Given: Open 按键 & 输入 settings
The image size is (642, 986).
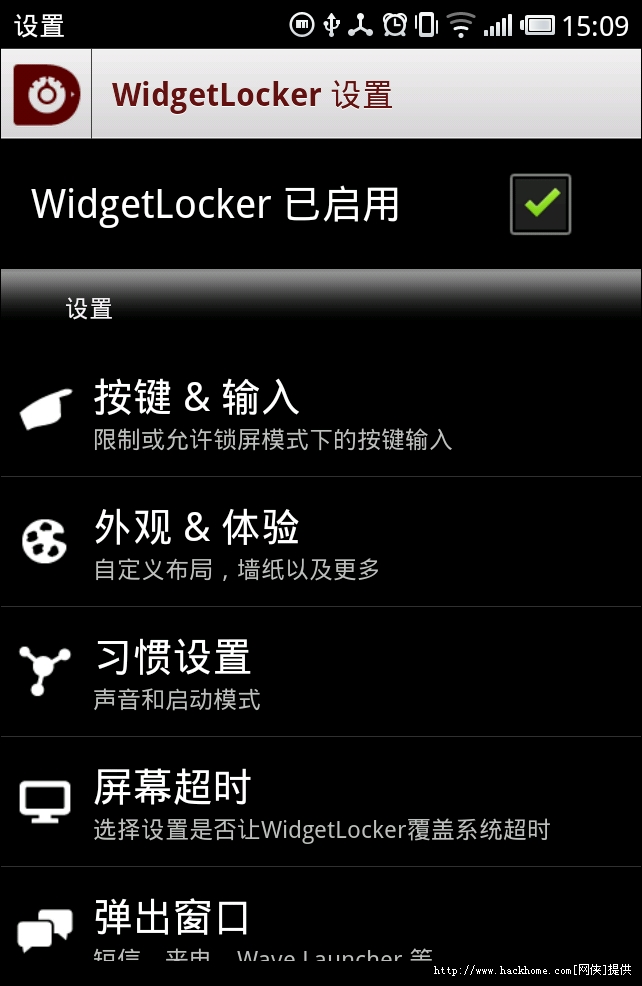Looking at the screenshot, I should coord(320,412).
